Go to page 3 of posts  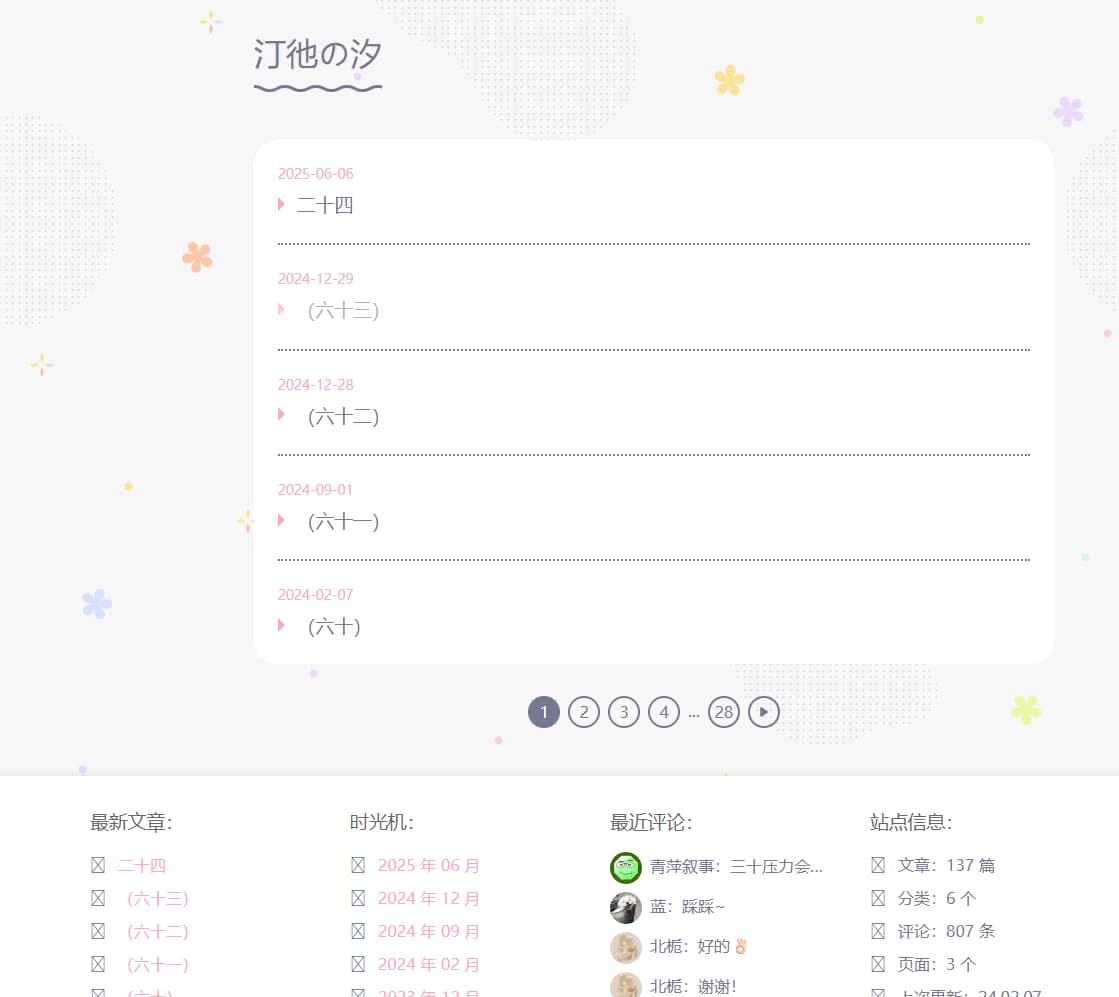624,712
